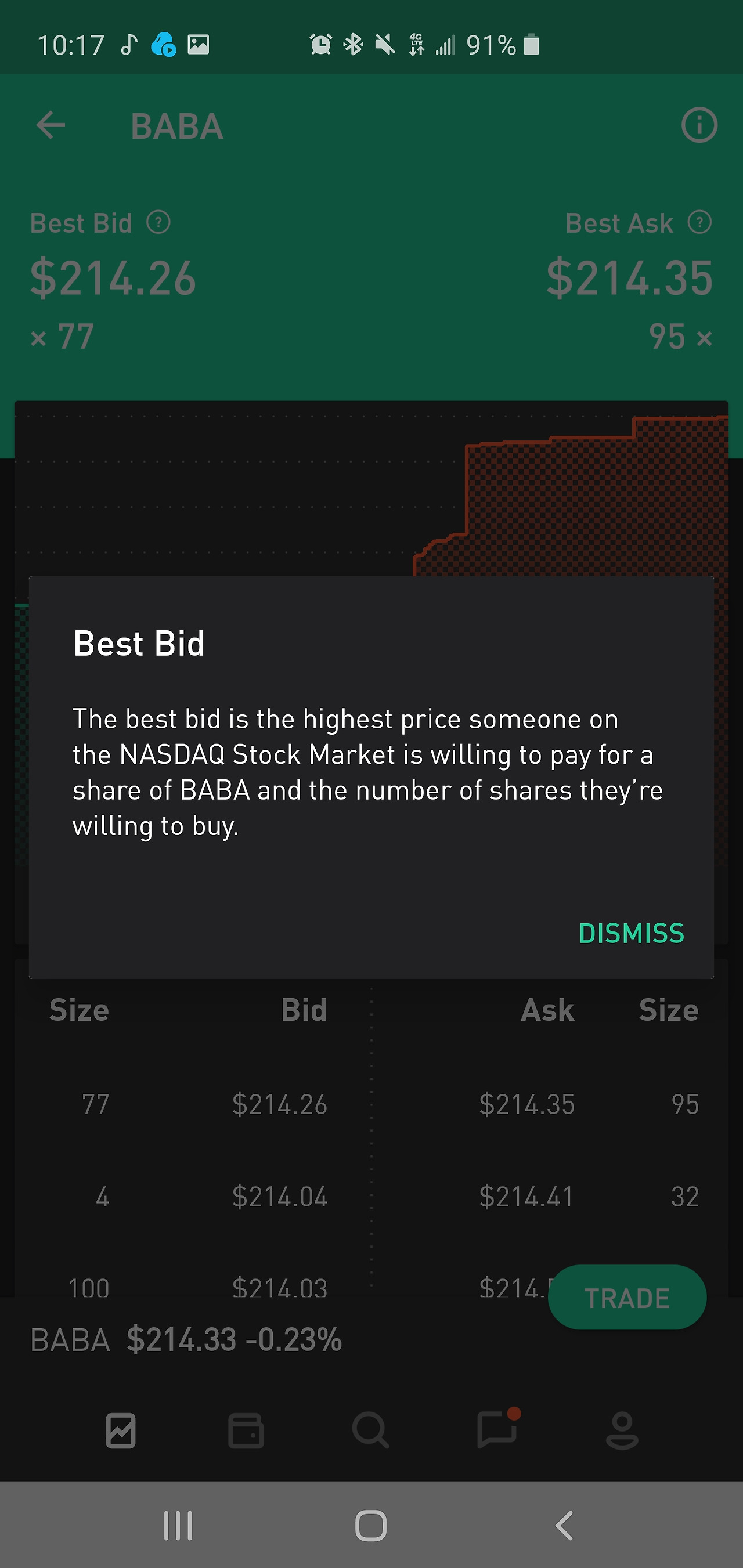Tap the Best Bid help question mark

(158, 223)
